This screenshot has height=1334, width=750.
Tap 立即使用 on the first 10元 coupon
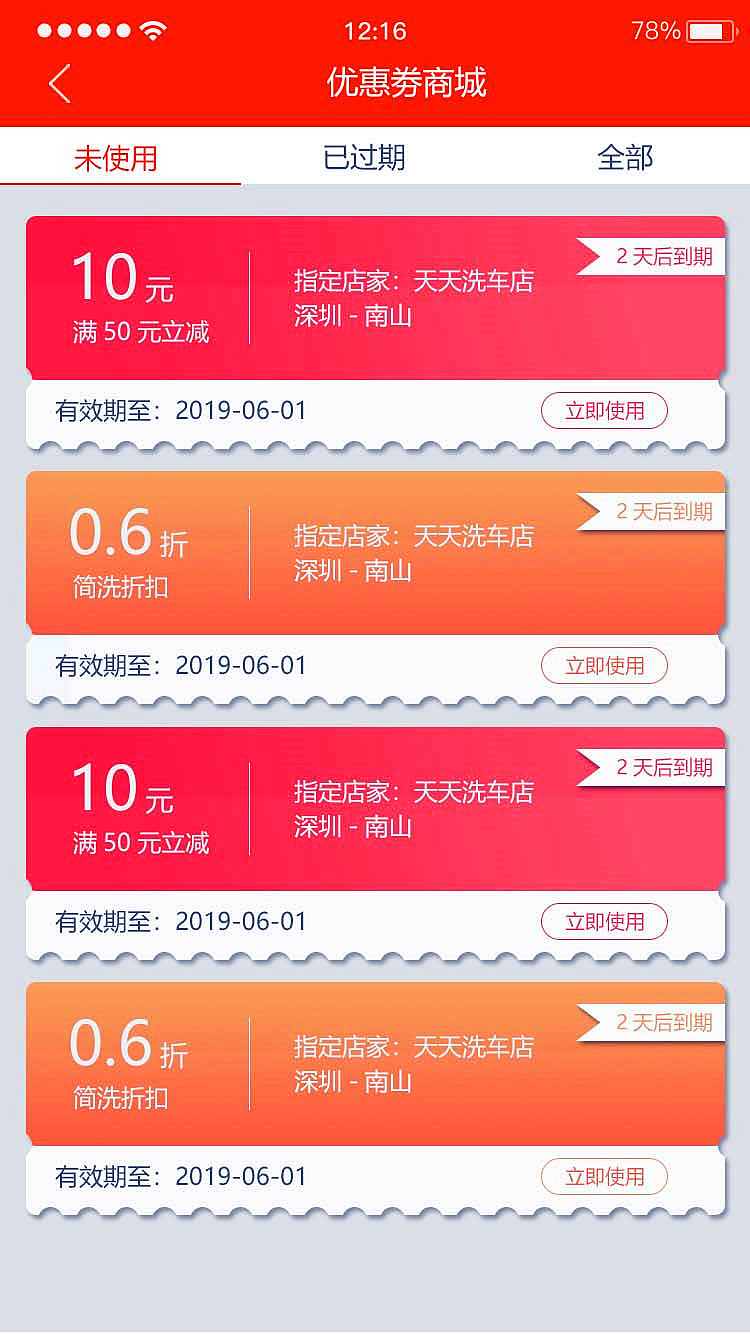point(605,410)
